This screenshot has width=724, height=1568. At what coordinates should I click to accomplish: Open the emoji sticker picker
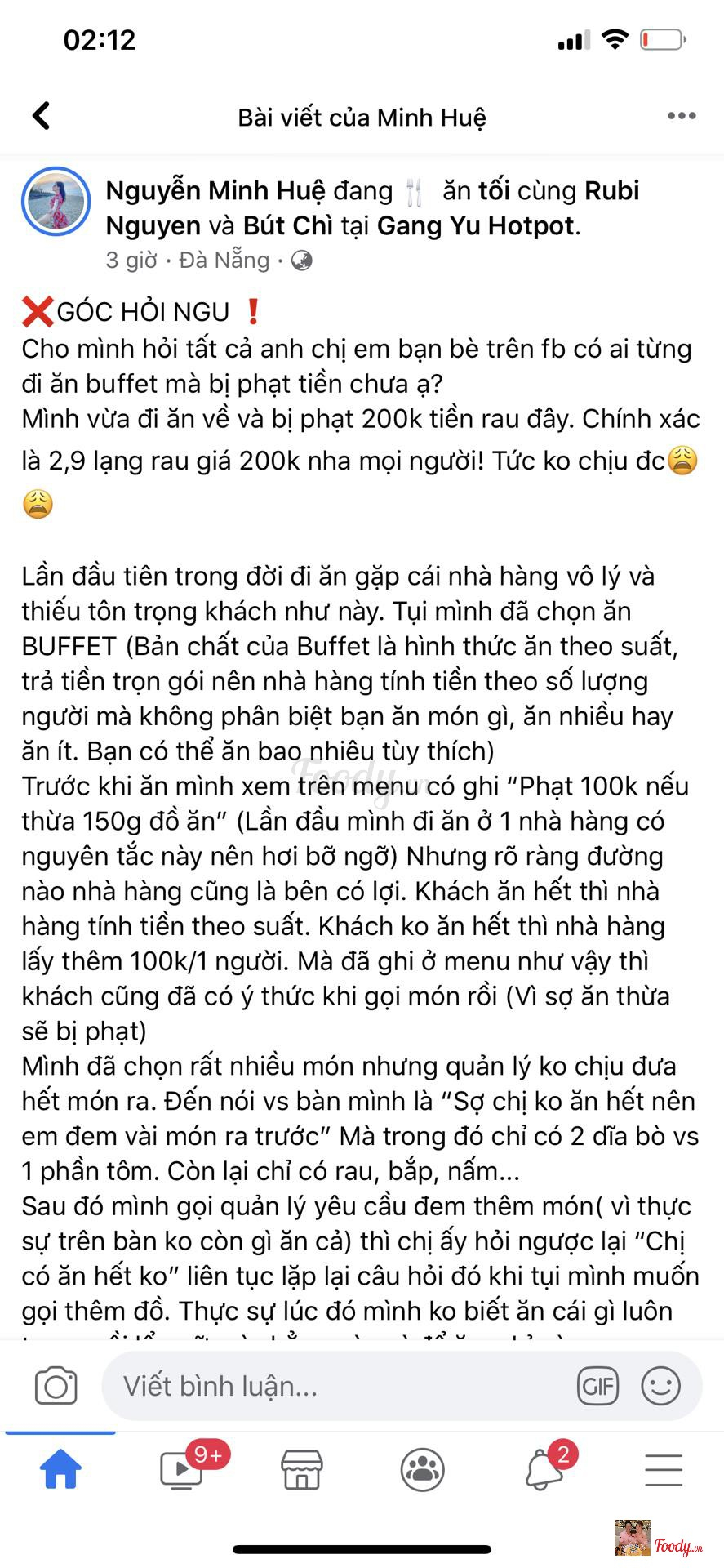(x=660, y=1386)
